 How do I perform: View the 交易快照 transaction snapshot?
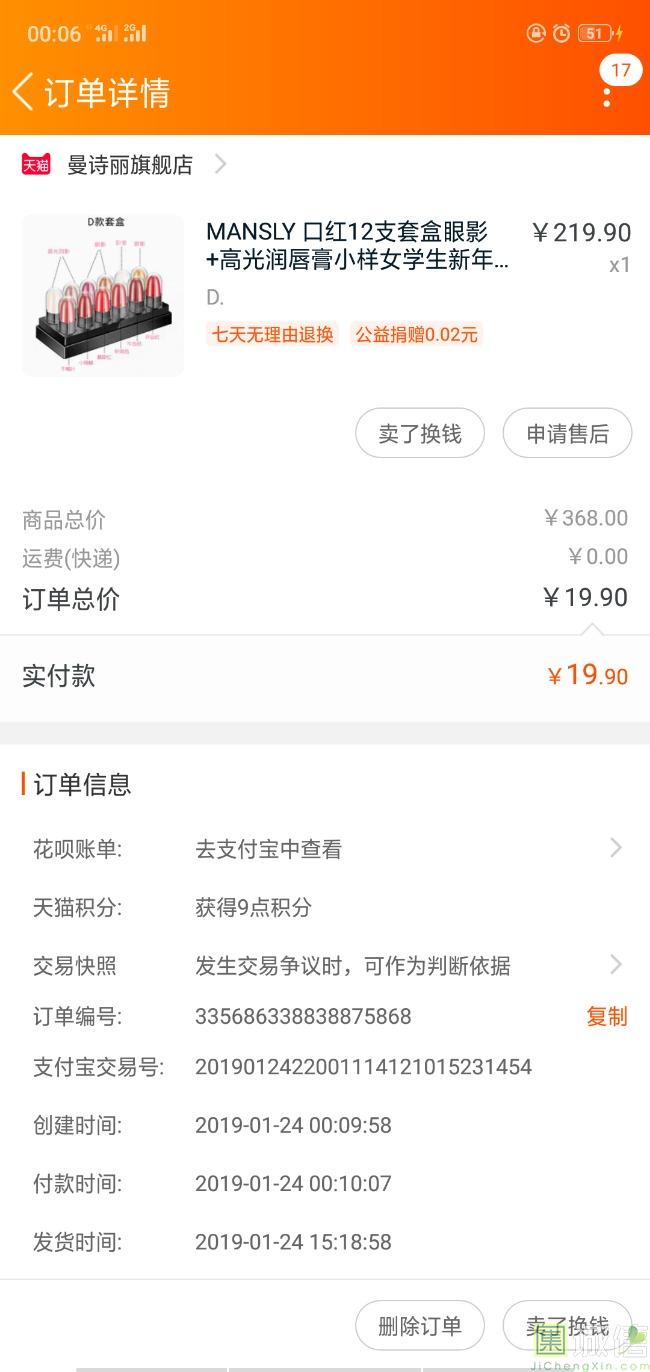(x=325, y=965)
